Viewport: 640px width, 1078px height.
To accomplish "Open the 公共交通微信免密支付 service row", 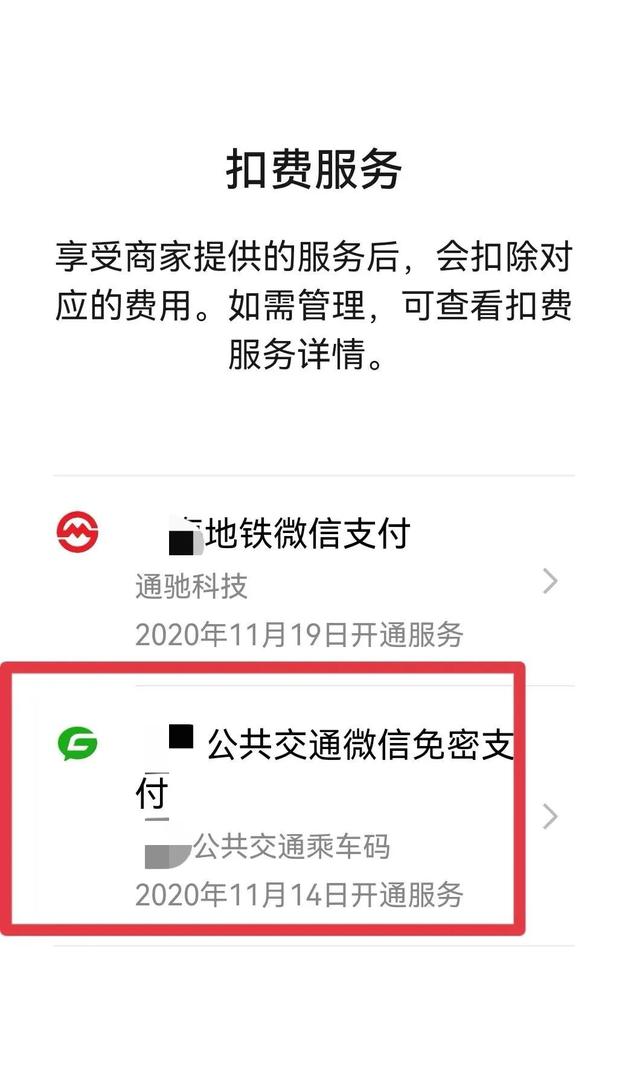I will pyautogui.click(x=313, y=815).
